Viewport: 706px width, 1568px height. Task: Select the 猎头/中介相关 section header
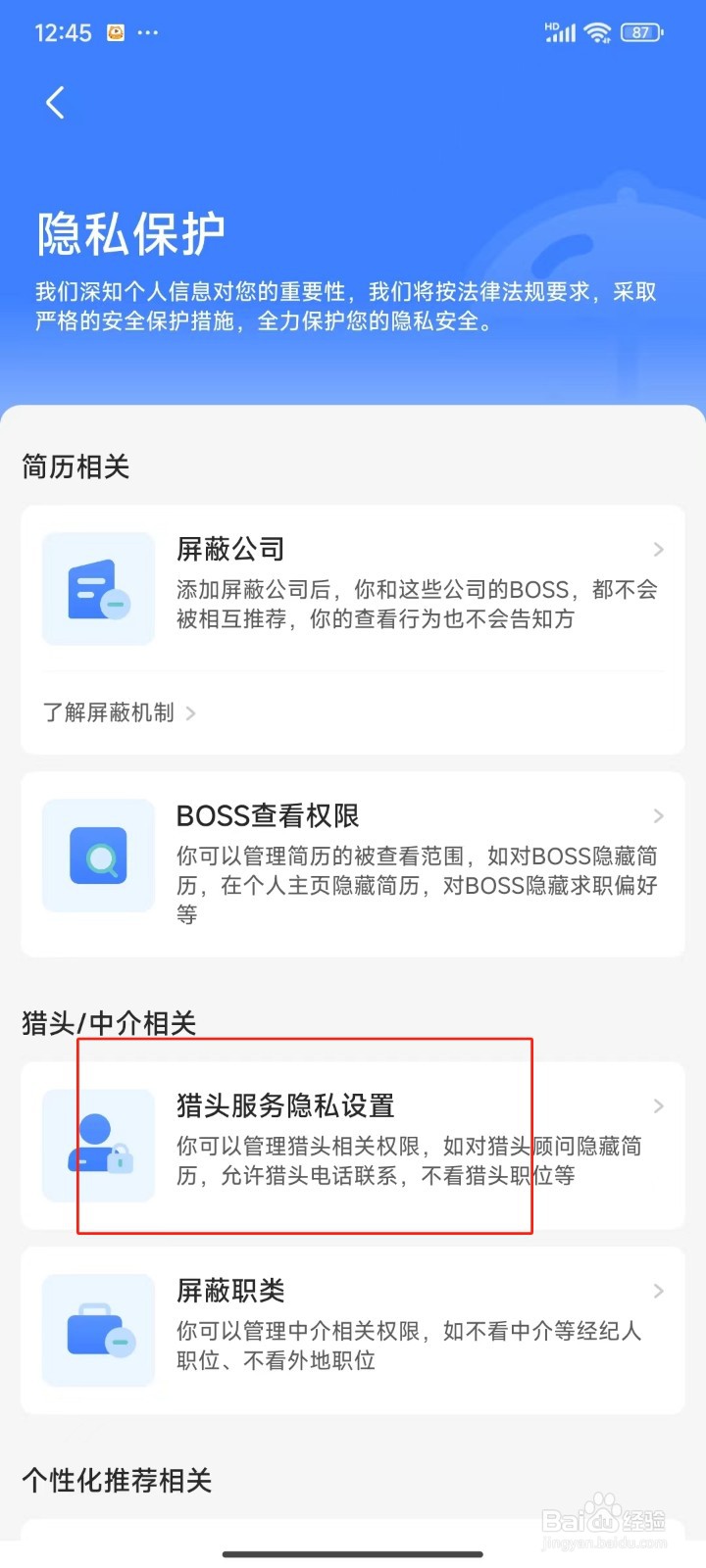click(109, 1021)
